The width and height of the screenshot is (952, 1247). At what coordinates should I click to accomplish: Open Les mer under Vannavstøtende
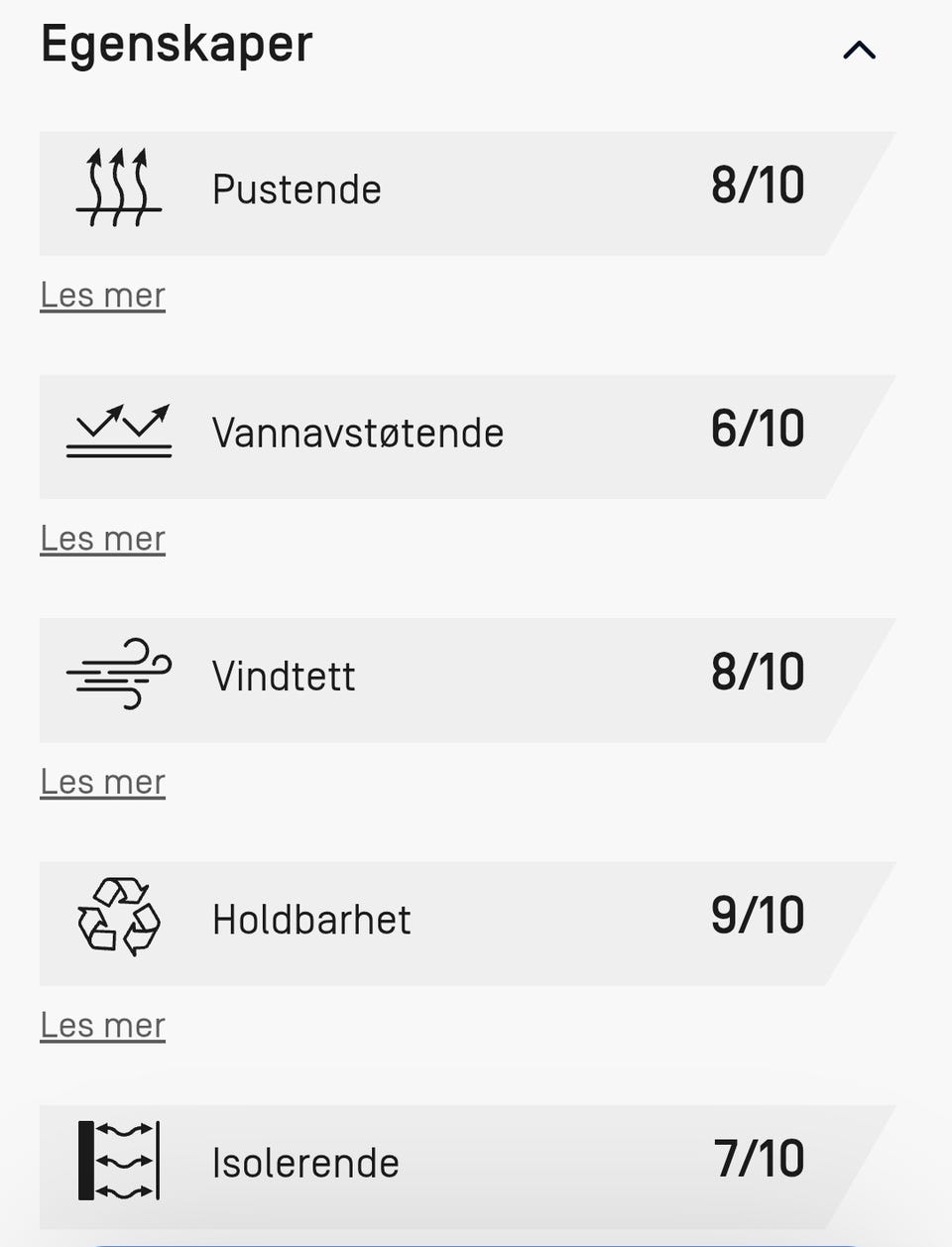(102, 538)
